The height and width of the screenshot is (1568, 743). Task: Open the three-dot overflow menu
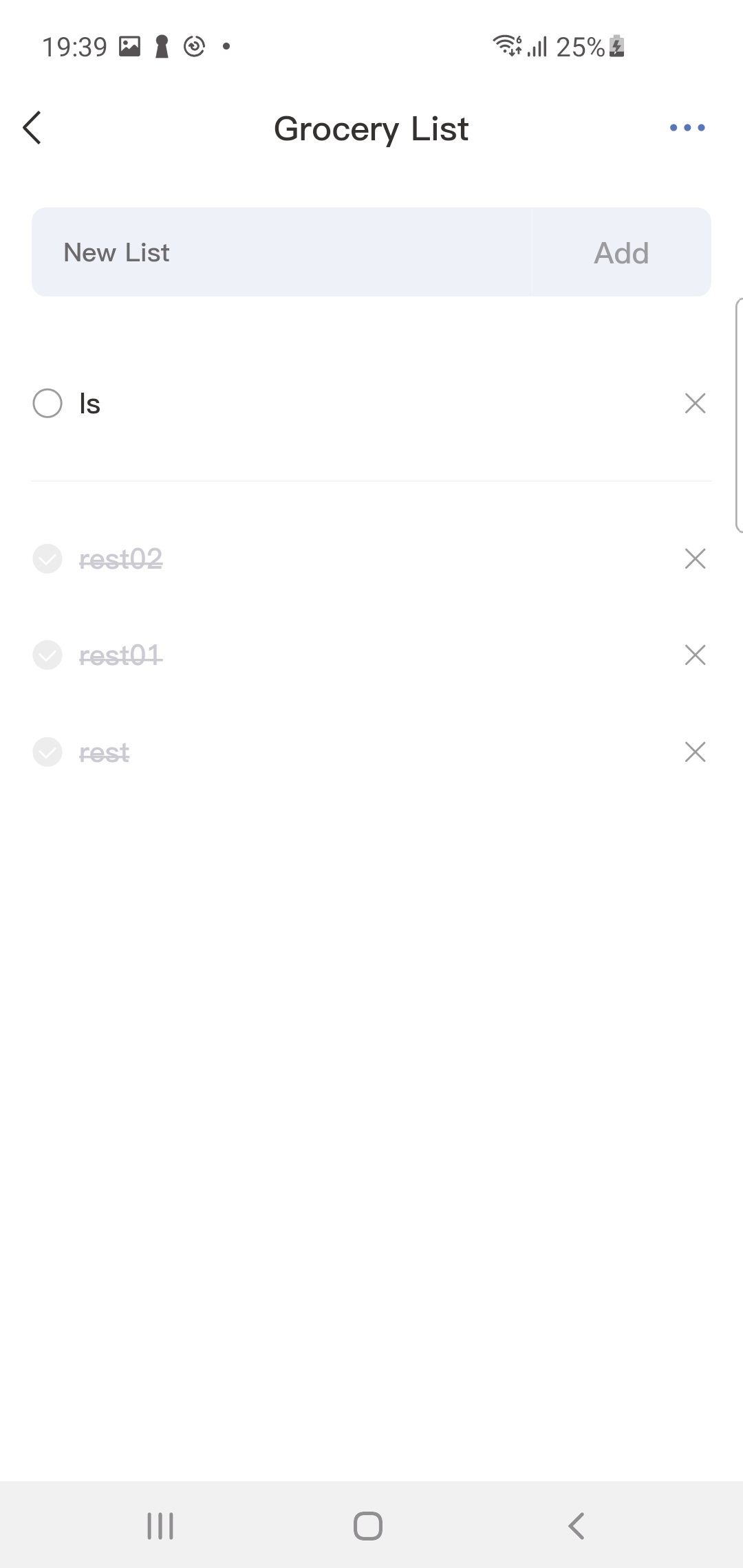[x=687, y=128]
